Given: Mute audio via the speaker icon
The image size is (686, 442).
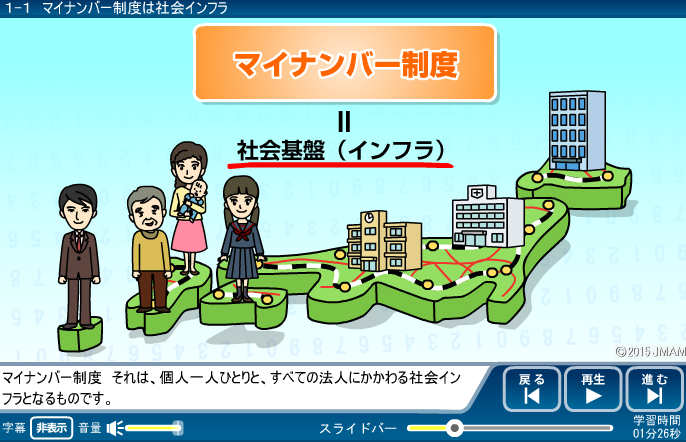Looking at the screenshot, I should 114,428.
